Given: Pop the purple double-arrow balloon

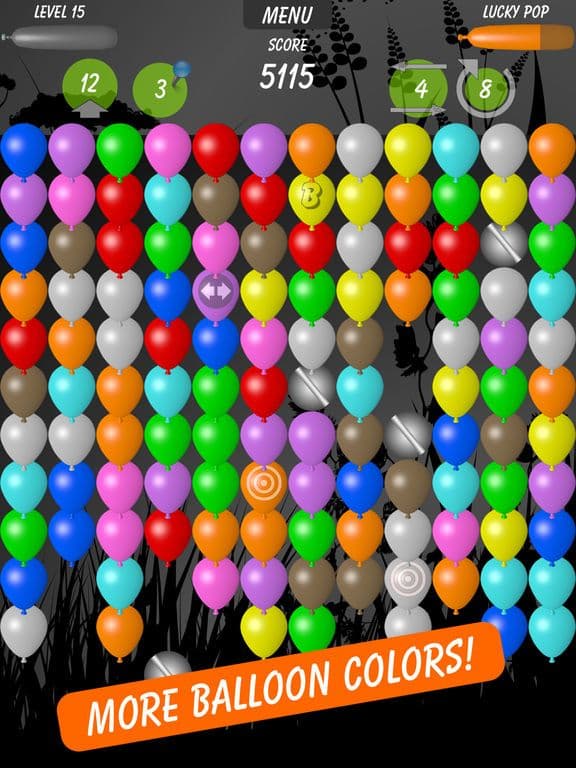Looking at the screenshot, I should point(216,295).
